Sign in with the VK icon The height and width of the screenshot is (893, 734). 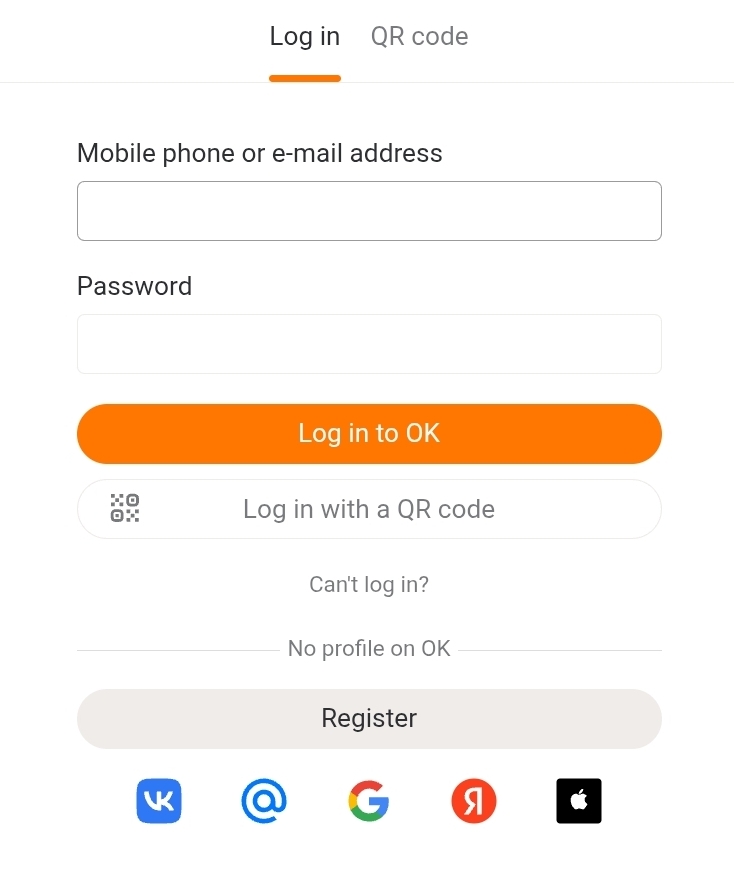tap(159, 801)
